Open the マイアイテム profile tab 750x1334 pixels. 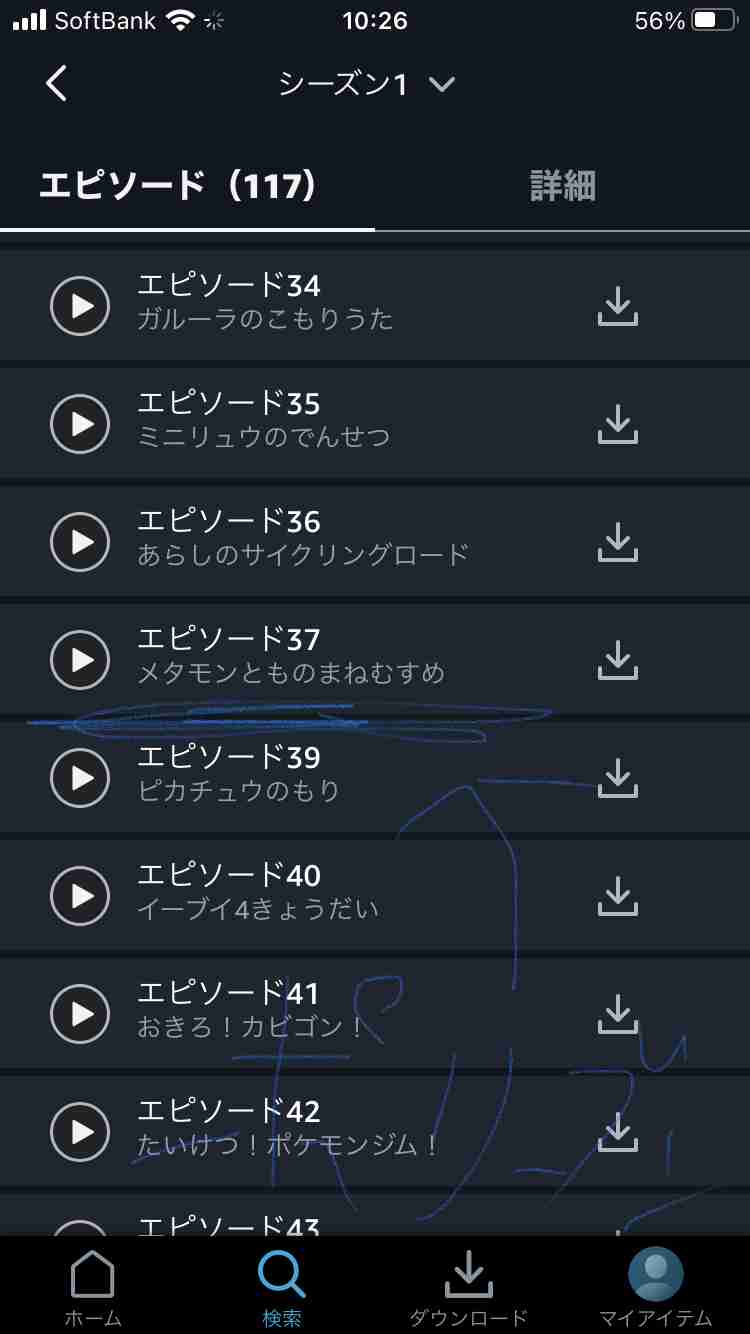pos(656,1288)
